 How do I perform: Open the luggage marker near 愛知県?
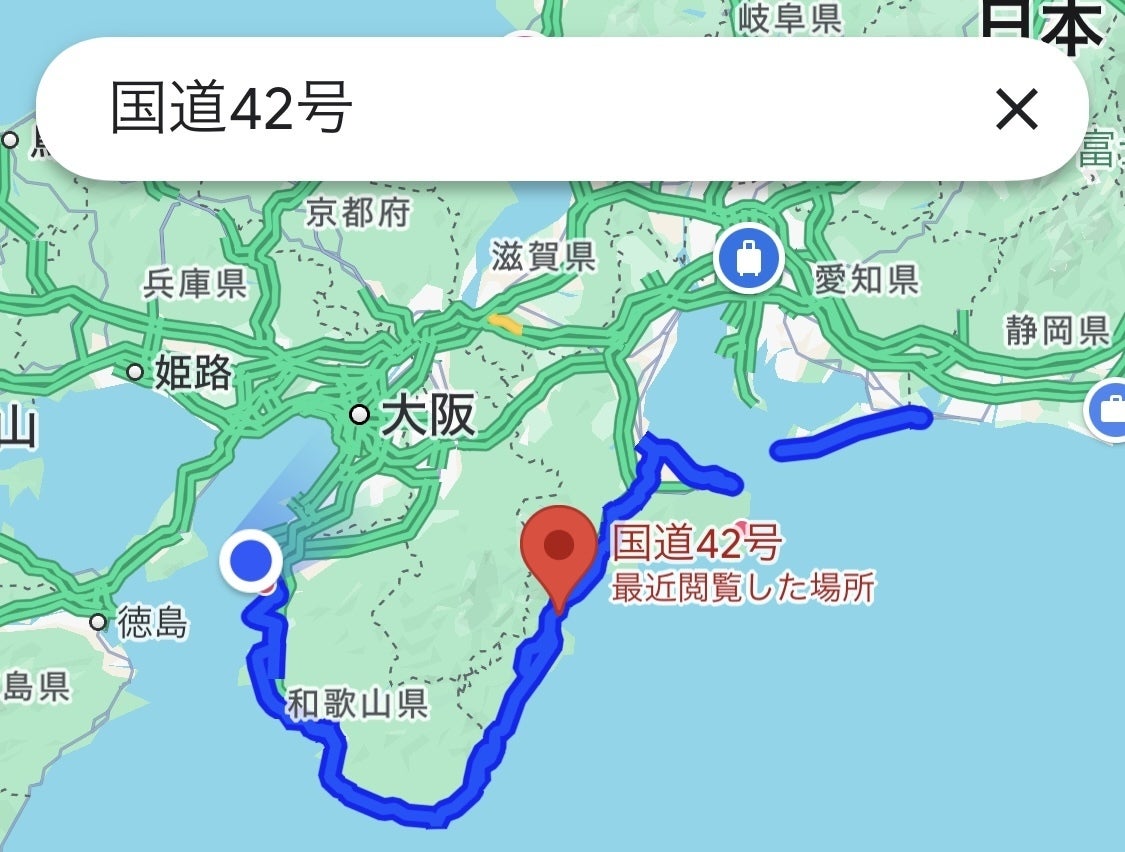coord(748,259)
